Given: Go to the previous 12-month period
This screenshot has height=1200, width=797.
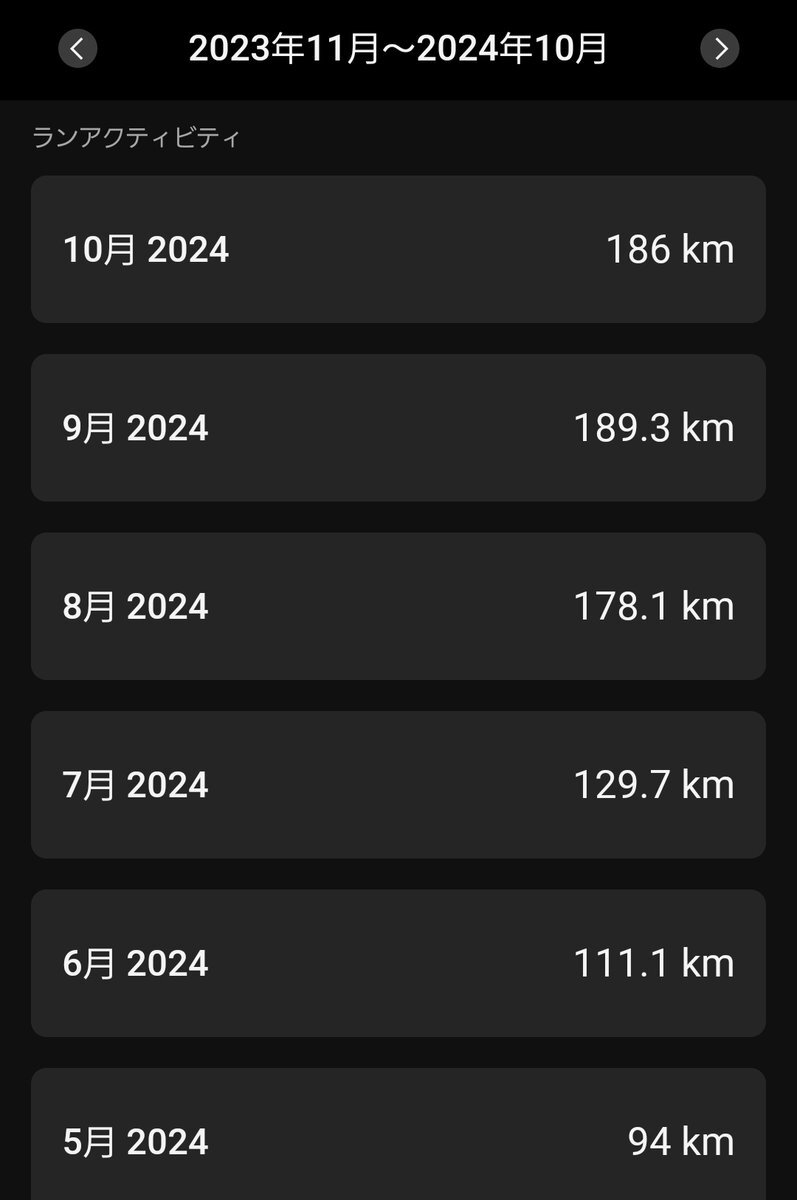Looking at the screenshot, I should click(77, 48).
